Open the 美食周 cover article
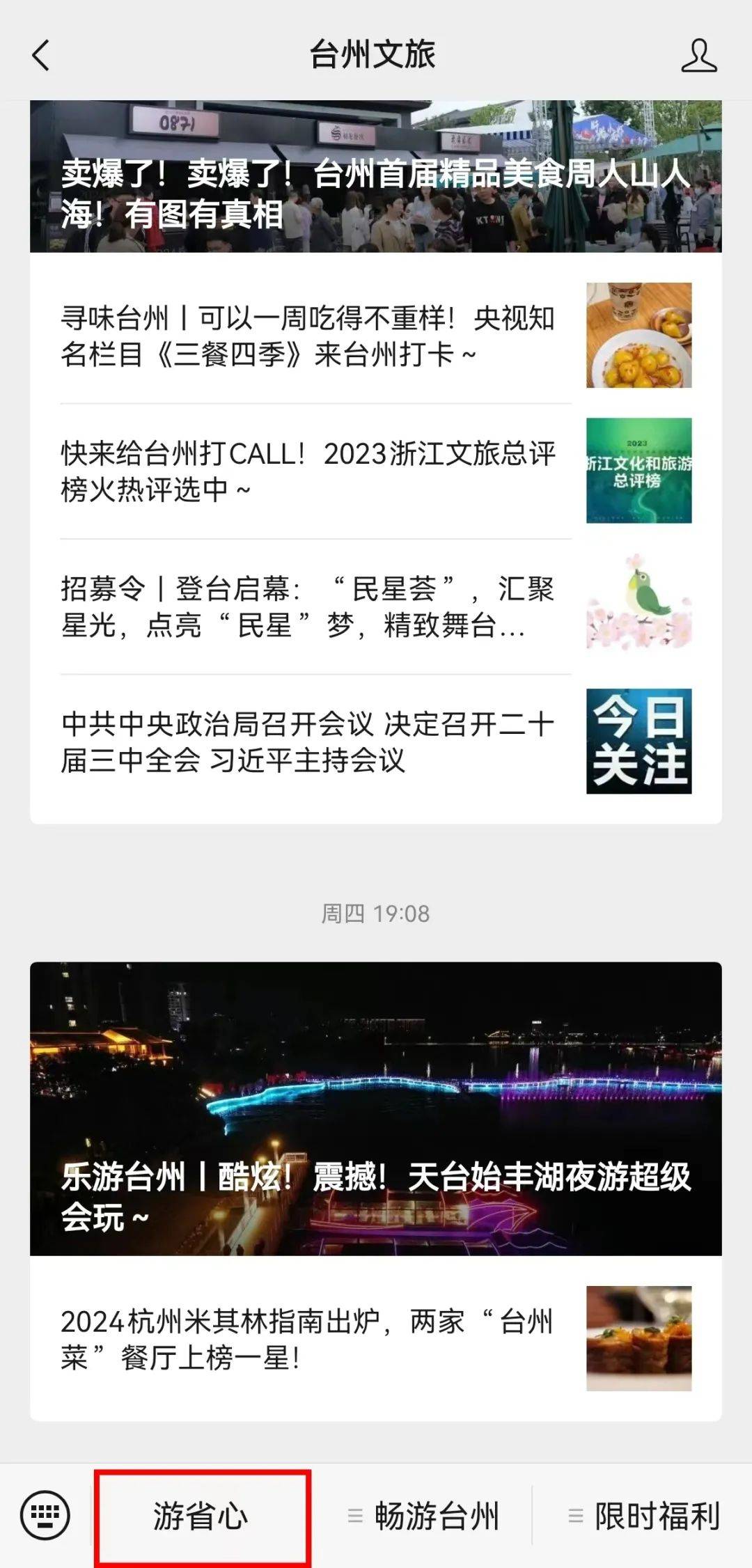 pos(376,178)
